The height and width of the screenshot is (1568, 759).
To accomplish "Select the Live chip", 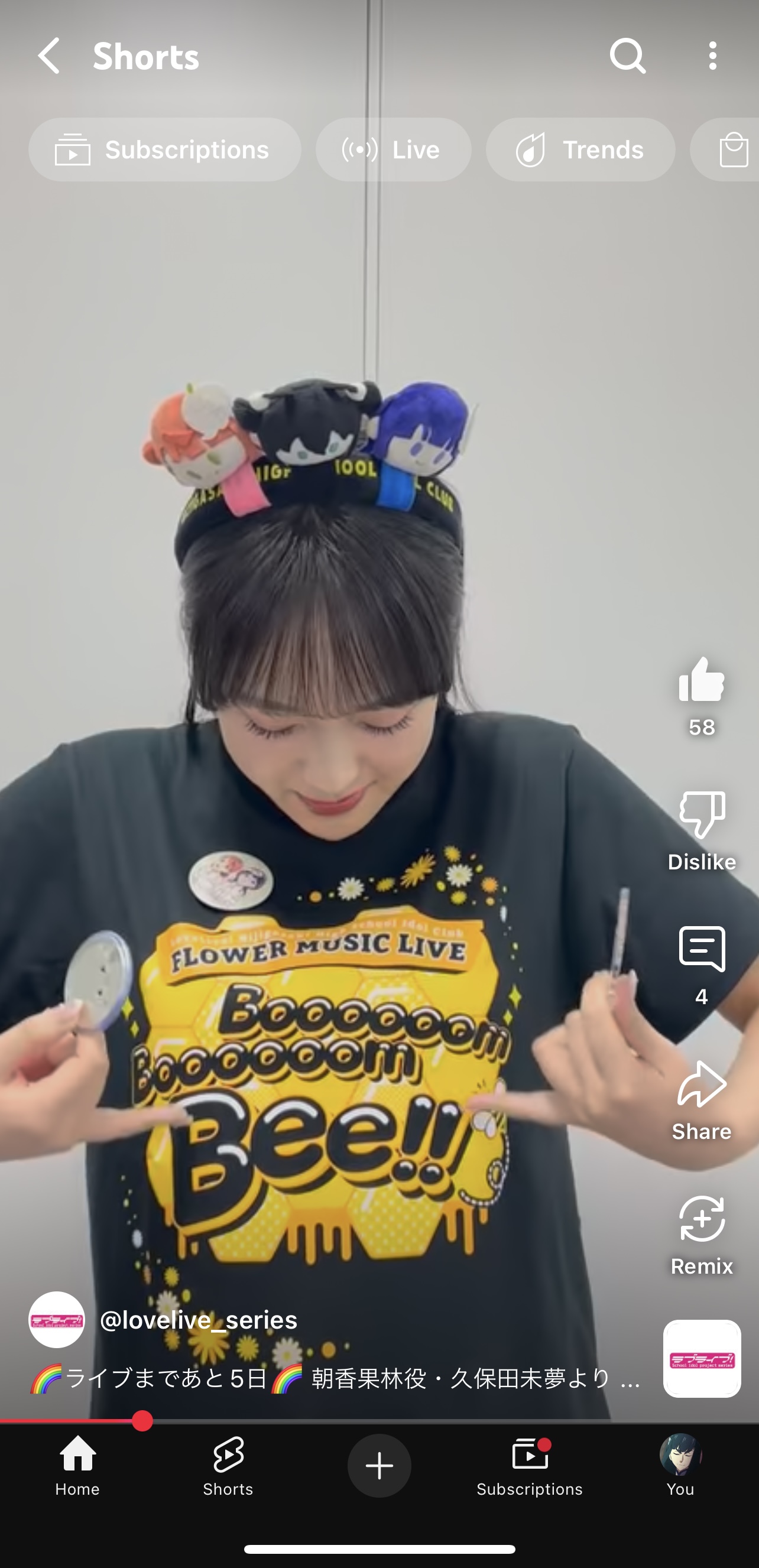I will pos(393,150).
